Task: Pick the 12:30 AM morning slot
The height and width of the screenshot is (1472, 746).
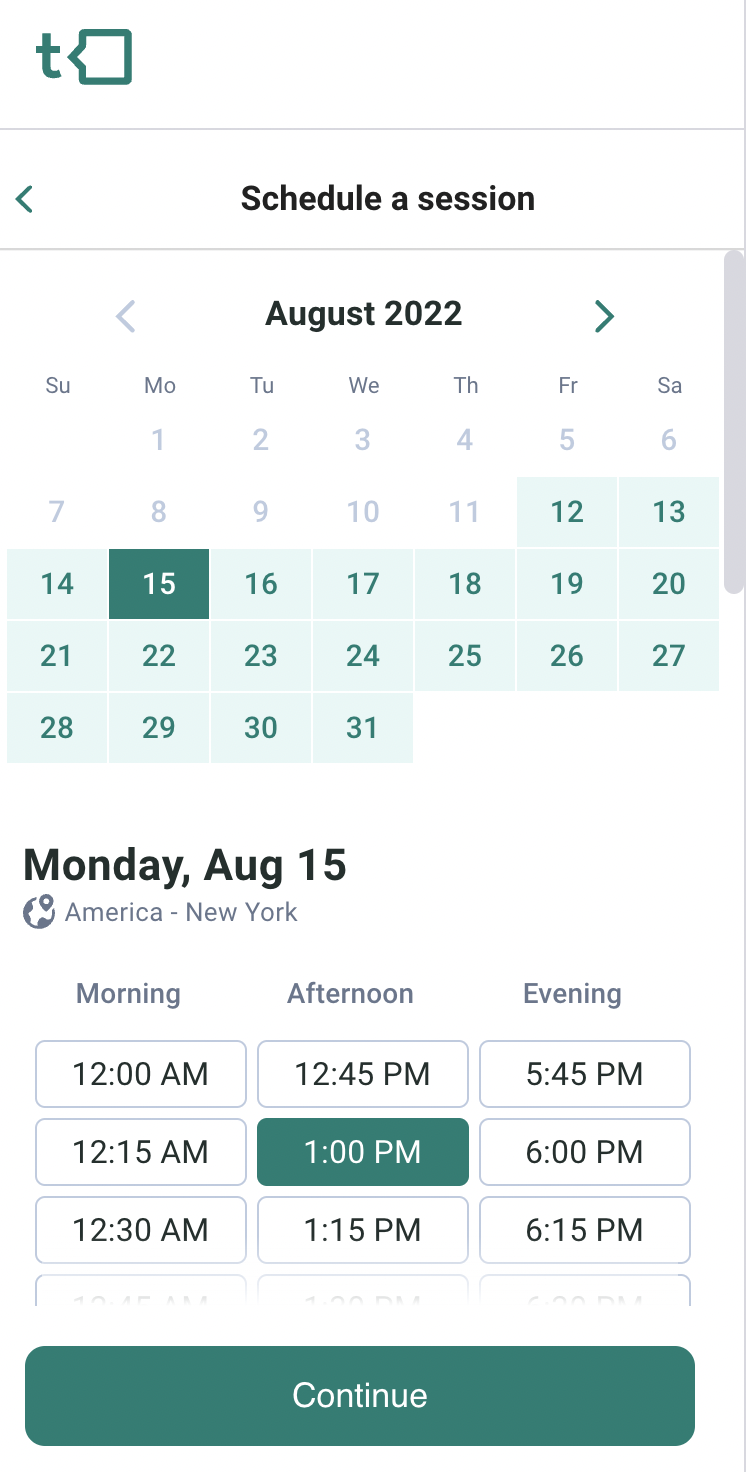Action: coord(141,1230)
